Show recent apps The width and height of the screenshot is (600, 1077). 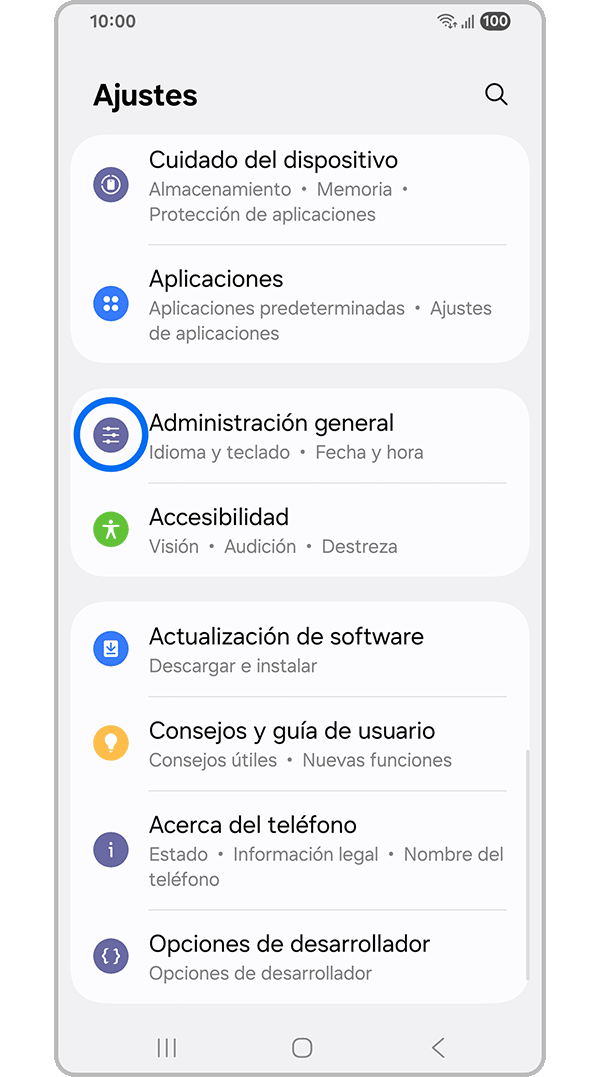click(x=167, y=1047)
